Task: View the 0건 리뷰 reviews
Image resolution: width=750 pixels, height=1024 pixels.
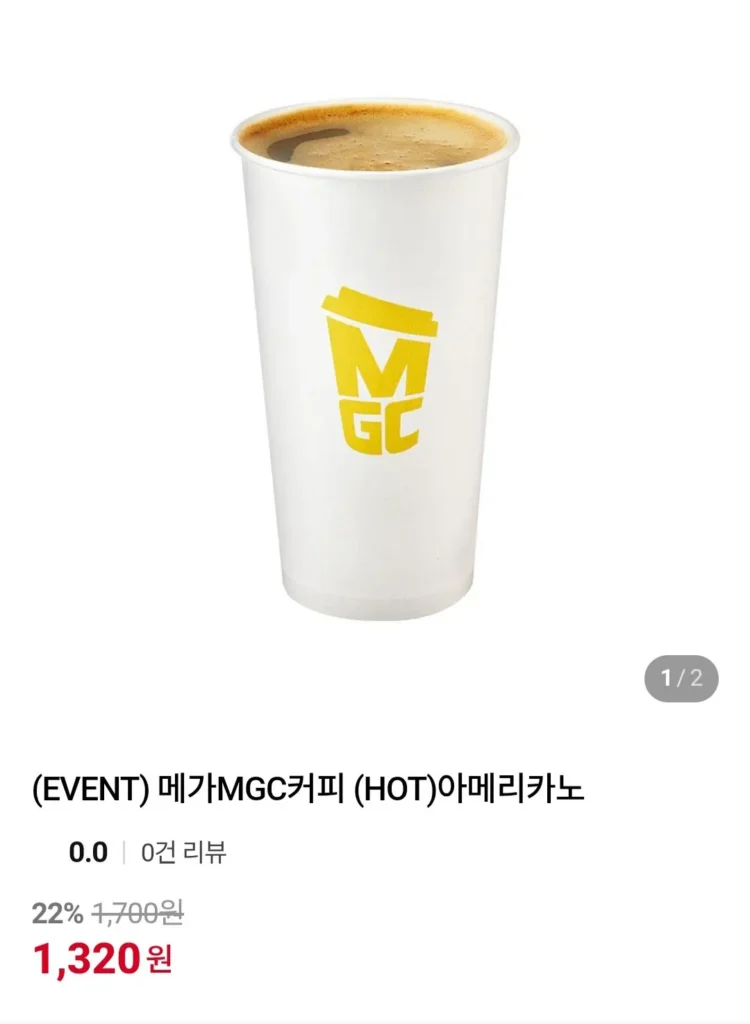Action: pos(184,853)
